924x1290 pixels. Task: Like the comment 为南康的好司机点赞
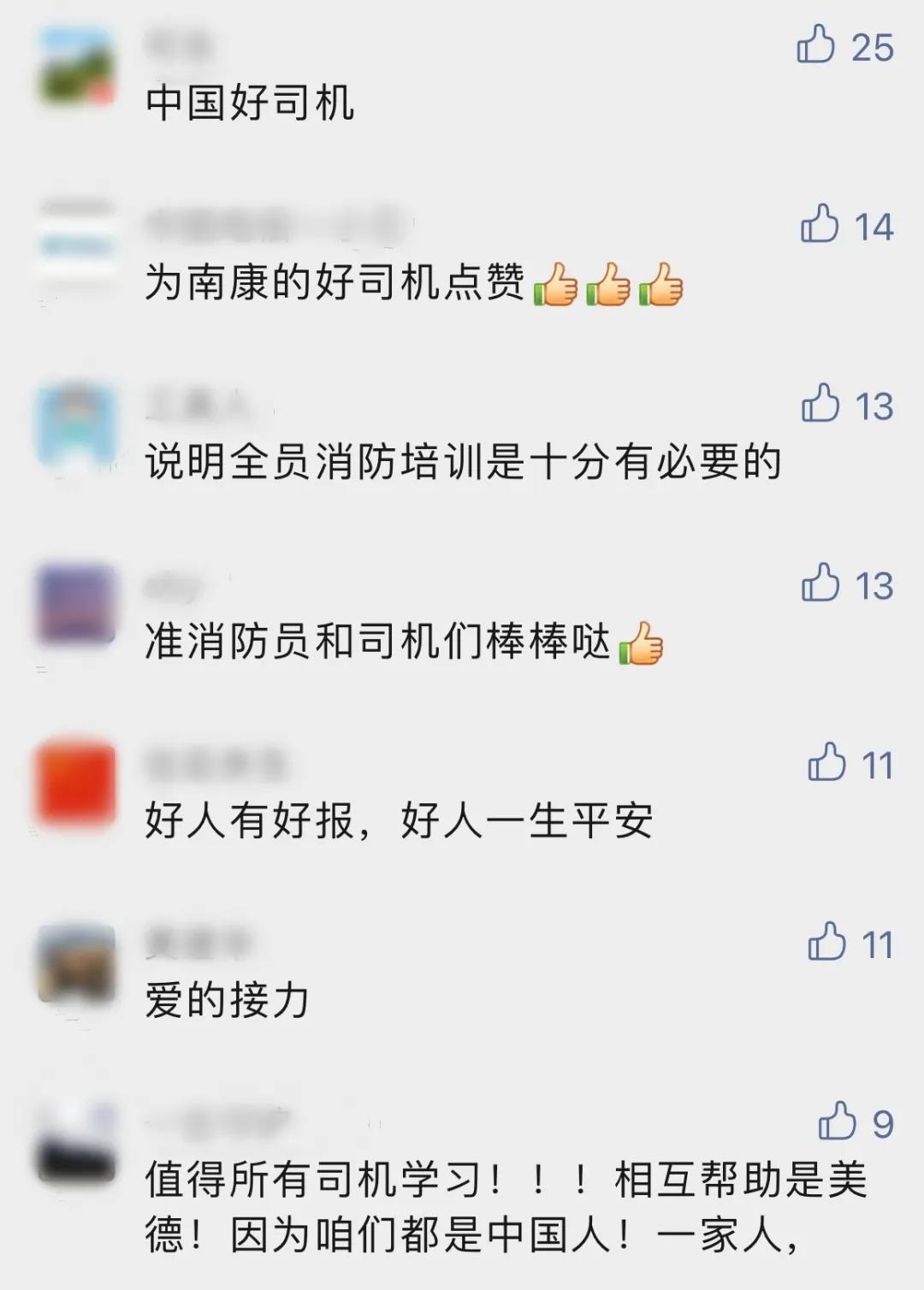click(x=820, y=224)
